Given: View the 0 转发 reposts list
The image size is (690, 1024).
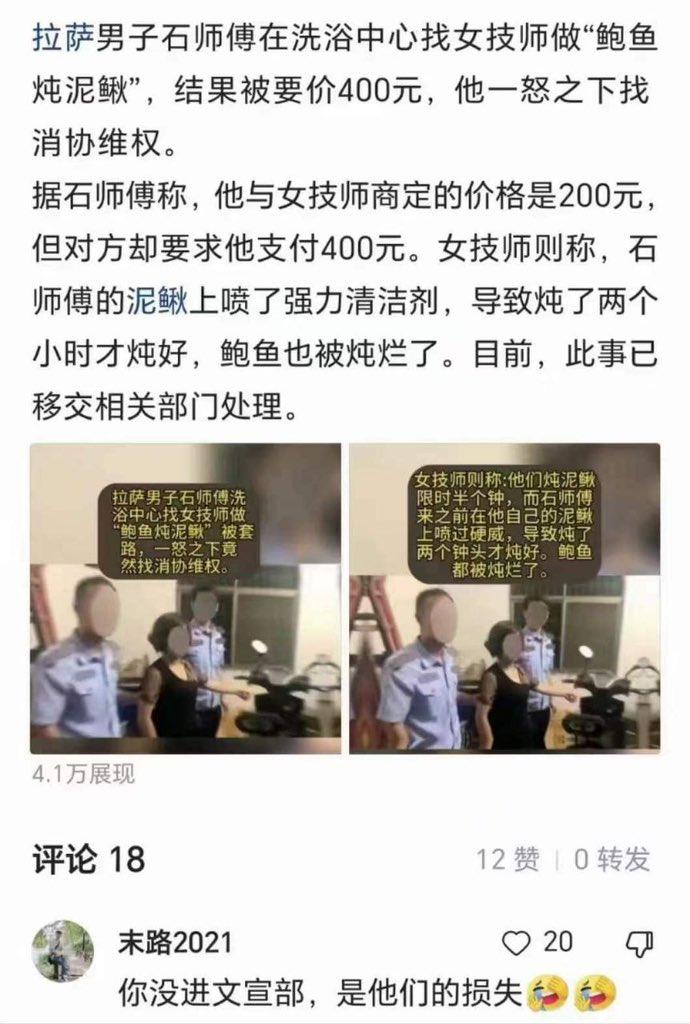Looking at the screenshot, I should [x=611, y=859].
